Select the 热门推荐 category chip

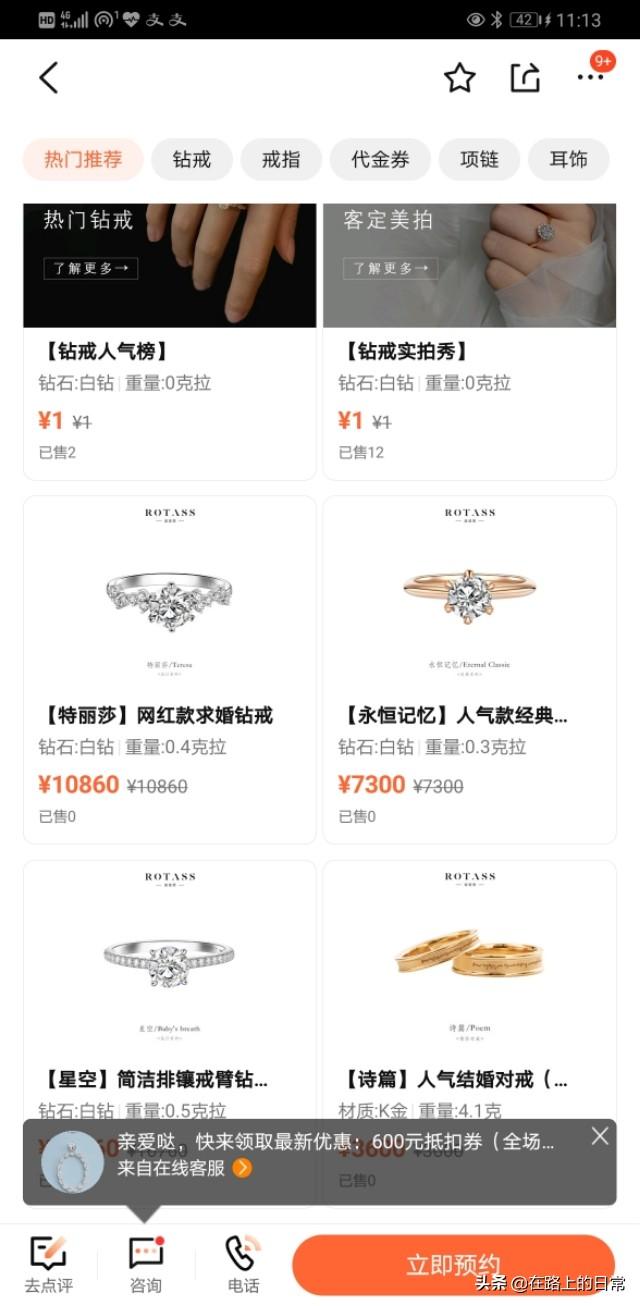83,159
